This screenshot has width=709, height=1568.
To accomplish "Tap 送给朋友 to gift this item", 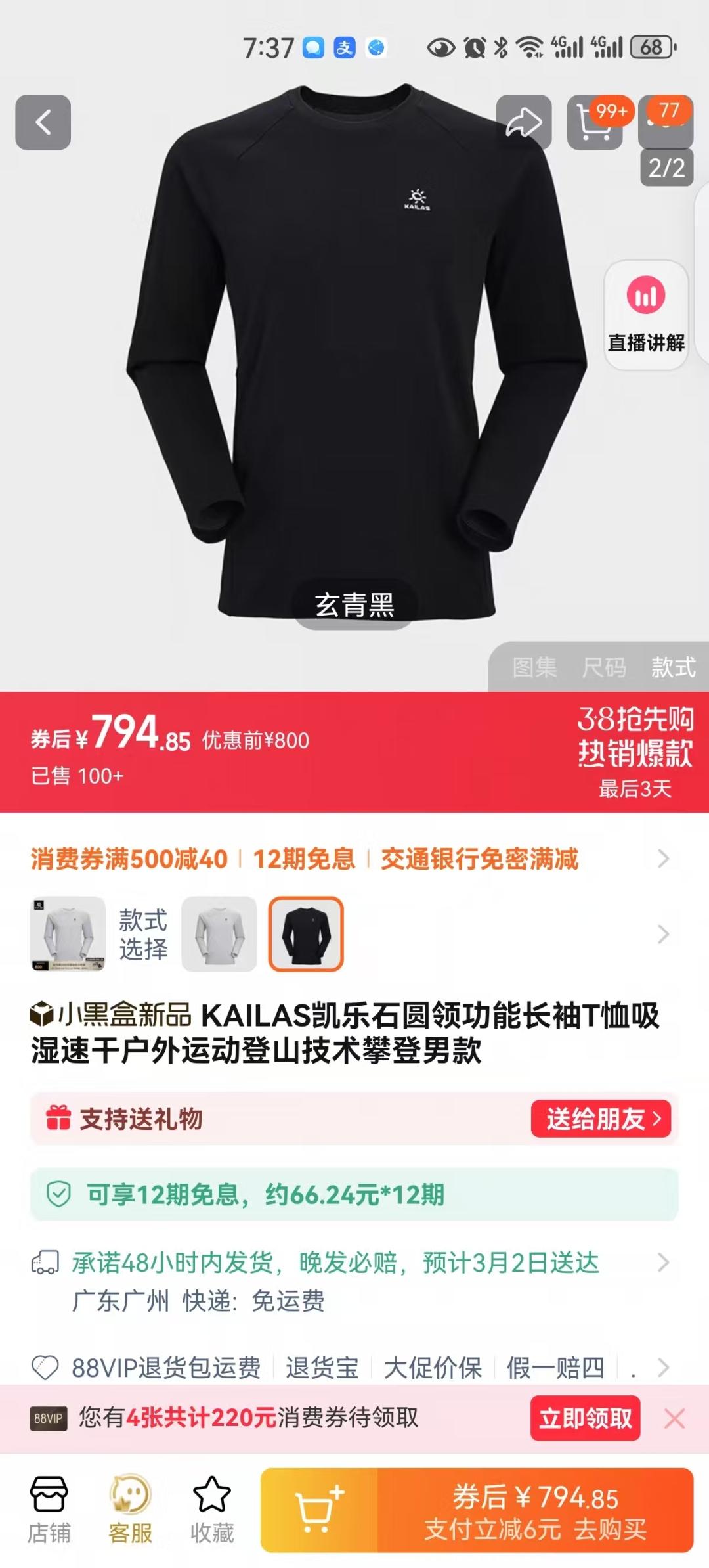I will coord(601,1118).
